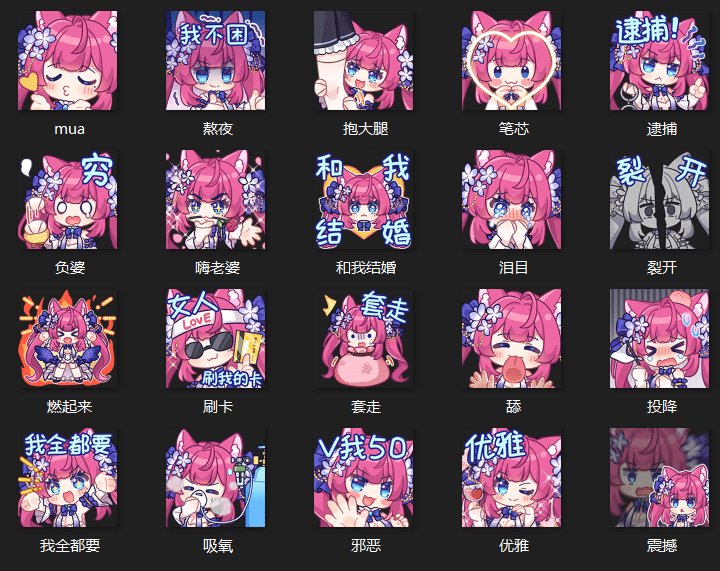Viewport: 720px width, 571px height.
Task: Choose the 负婆 sticker
Action: point(69,200)
